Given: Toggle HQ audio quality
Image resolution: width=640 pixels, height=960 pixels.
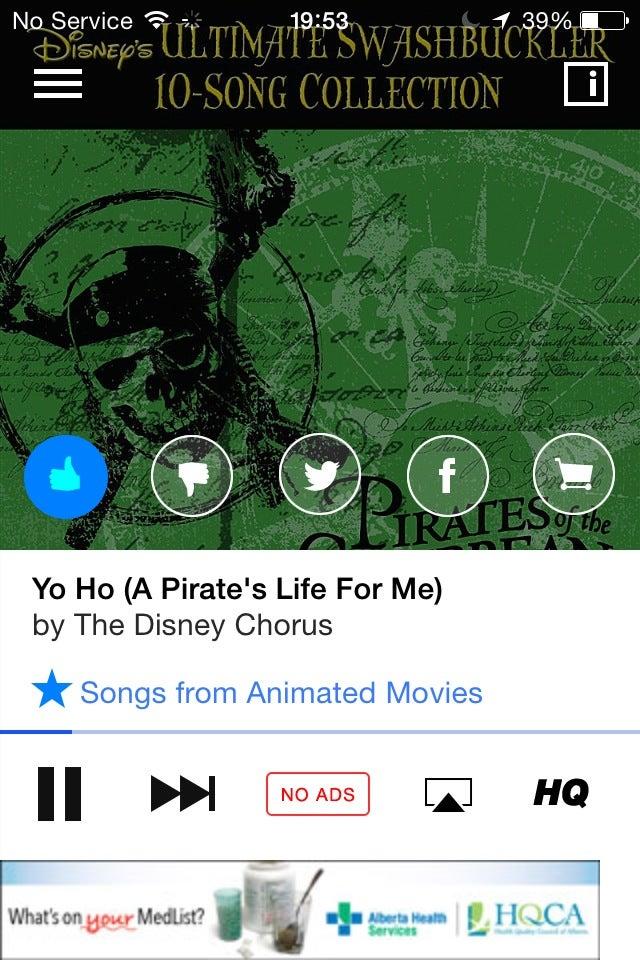Looking at the screenshot, I should click(561, 794).
